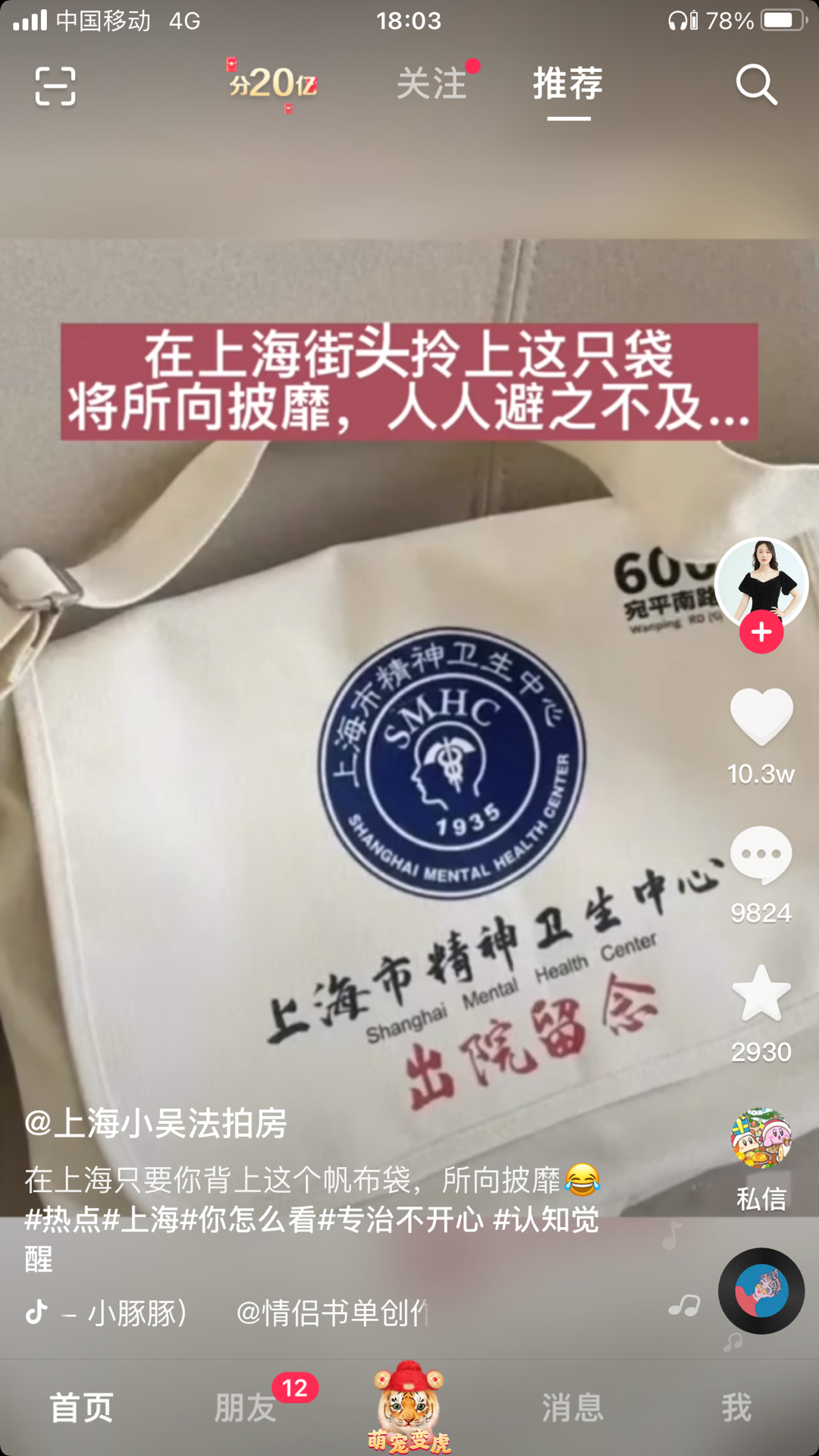Open the comments bubble
Screen dimensions: 819x1456
[x=761, y=855]
